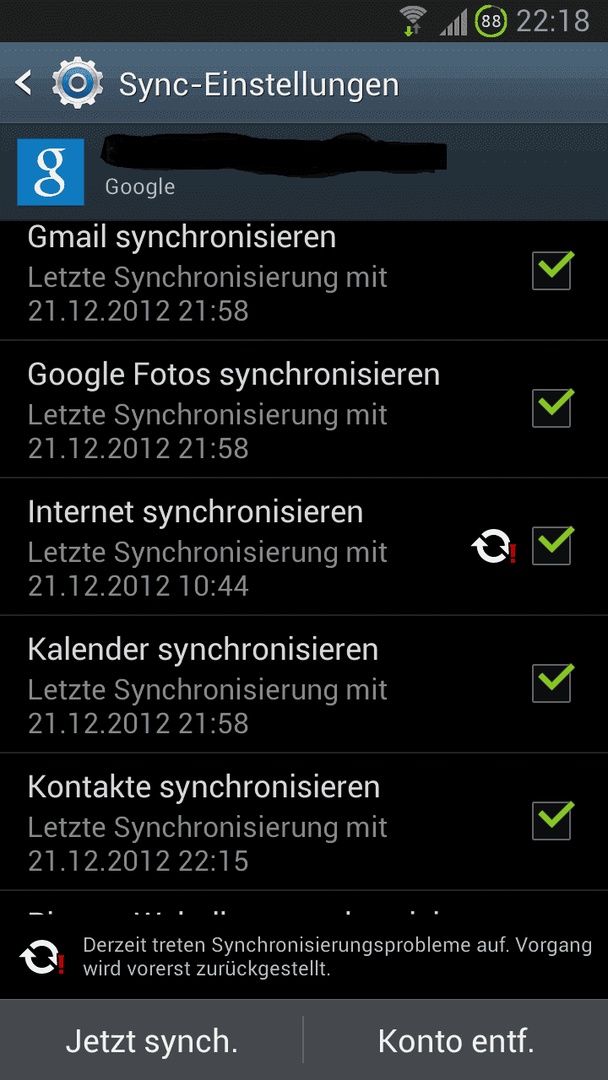Toggle Google Fotos synchronisieren checkbox

[552, 408]
